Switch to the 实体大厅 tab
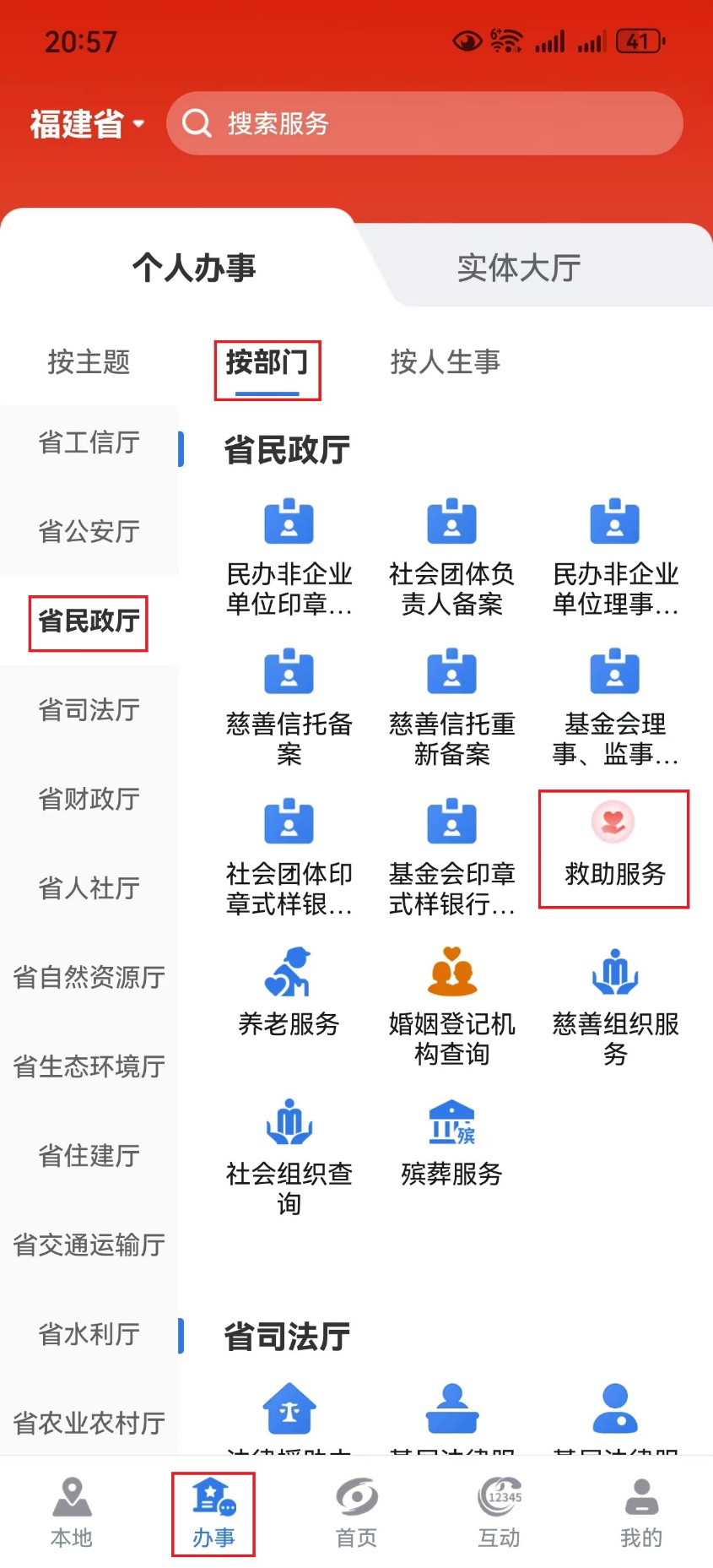The image size is (713, 1568). pyautogui.click(x=518, y=268)
